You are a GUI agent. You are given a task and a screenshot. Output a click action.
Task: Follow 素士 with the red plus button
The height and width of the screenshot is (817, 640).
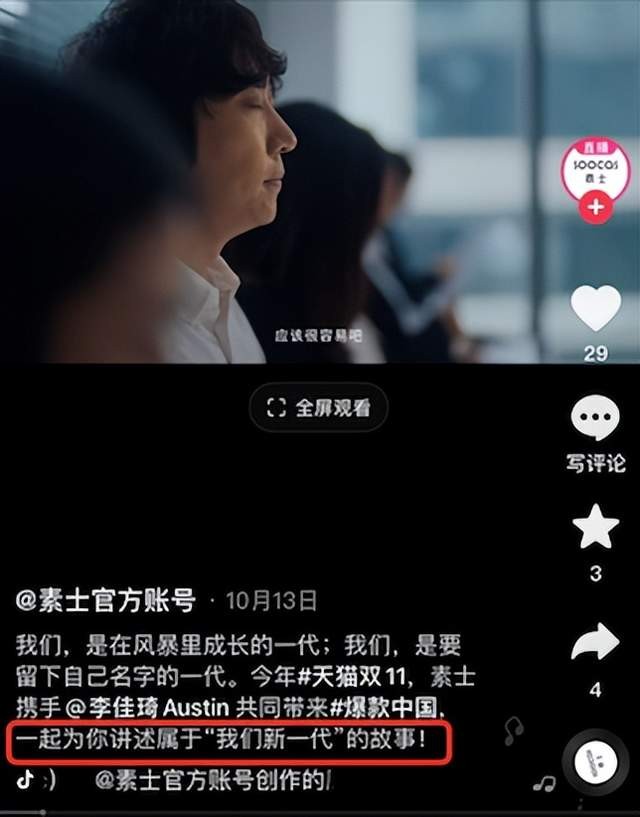pos(596,208)
